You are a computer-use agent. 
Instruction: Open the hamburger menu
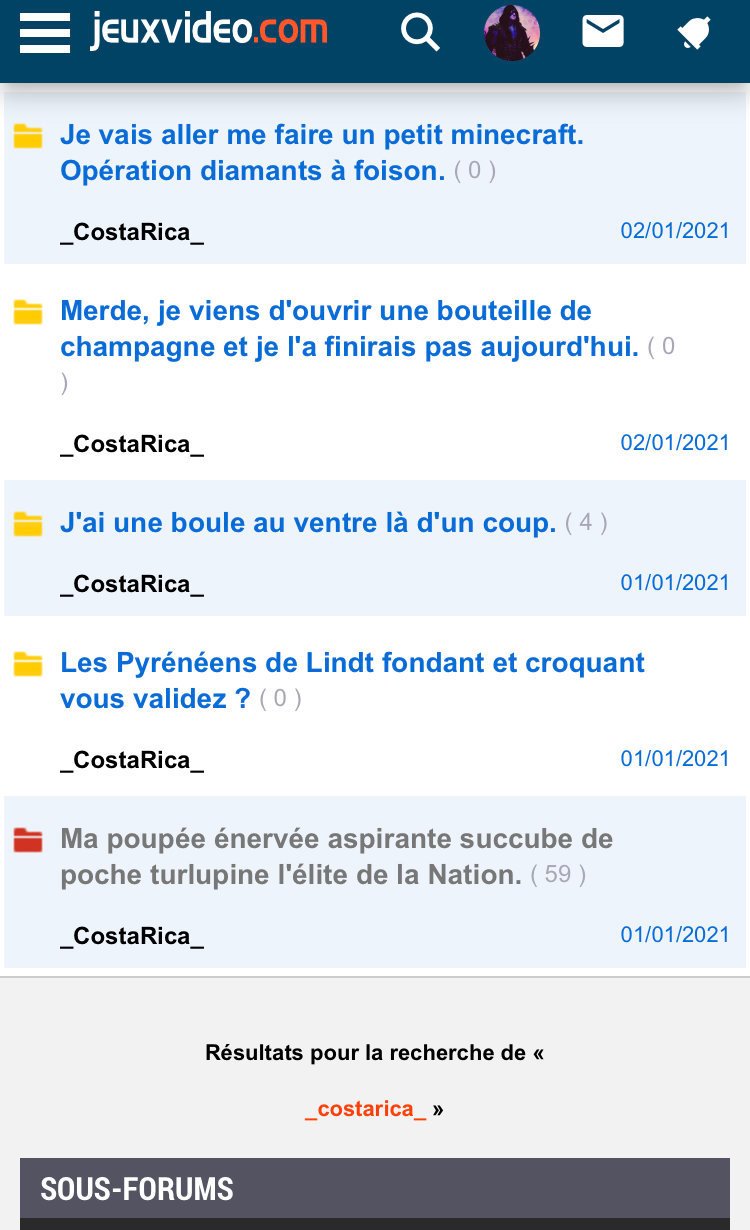point(44,33)
